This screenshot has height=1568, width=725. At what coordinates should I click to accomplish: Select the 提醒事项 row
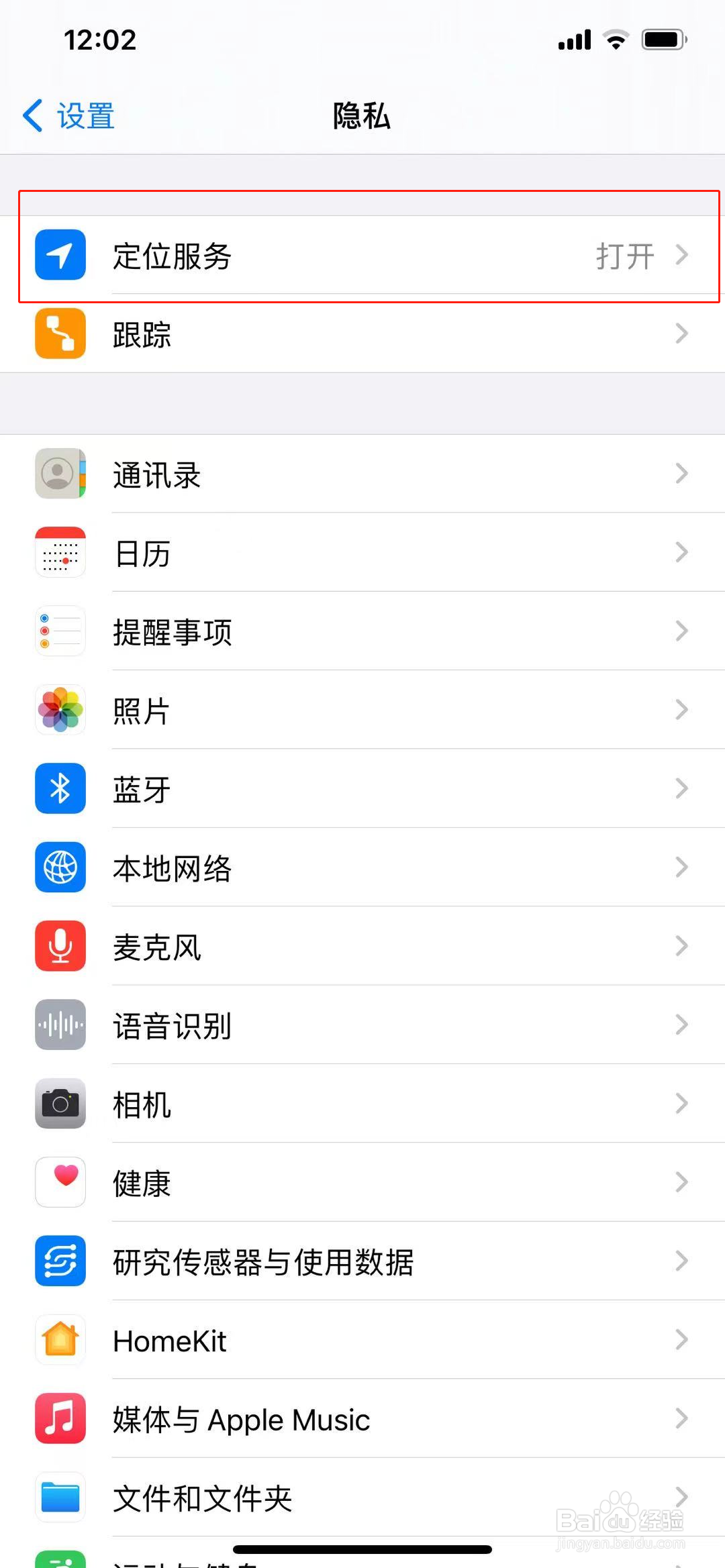tap(362, 631)
